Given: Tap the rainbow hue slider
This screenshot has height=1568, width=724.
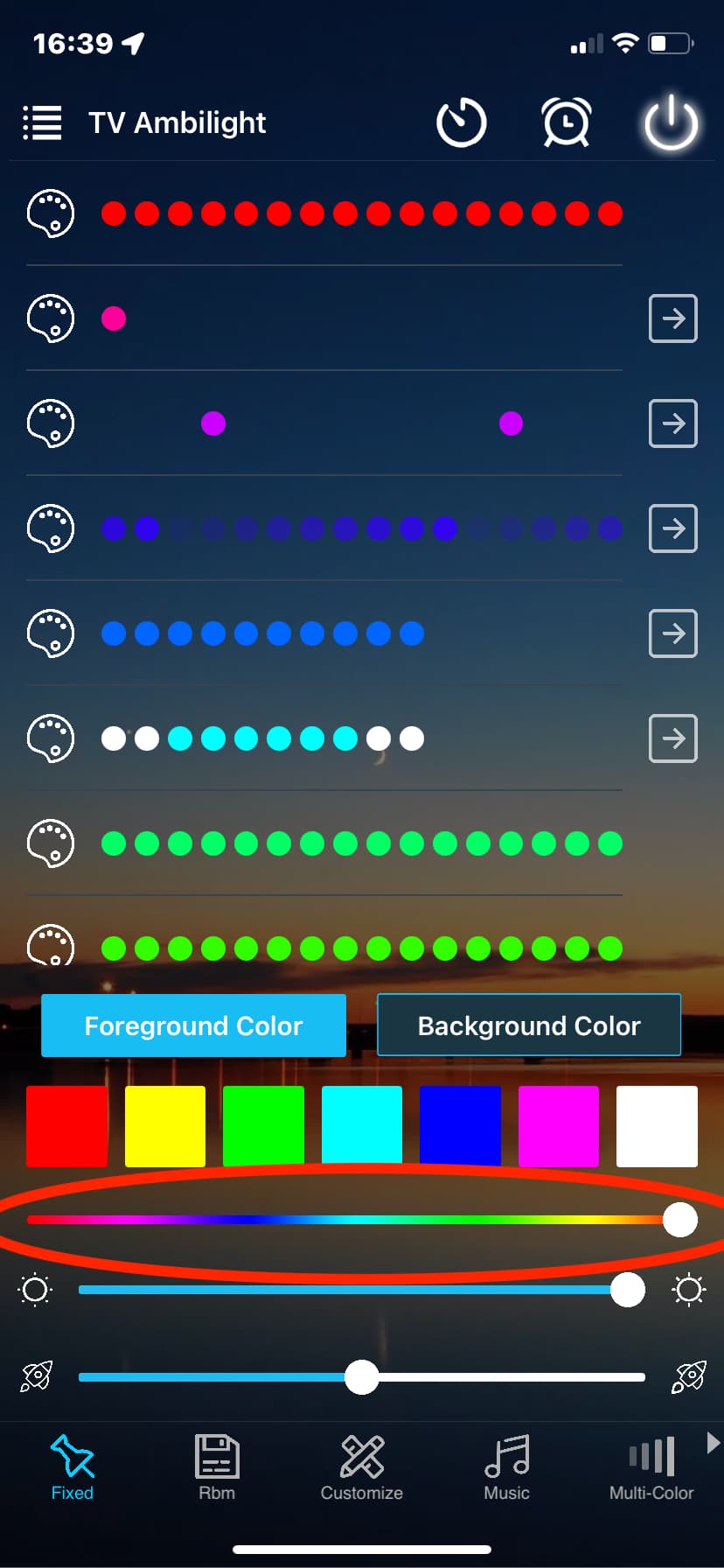Looking at the screenshot, I should tap(350, 1220).
